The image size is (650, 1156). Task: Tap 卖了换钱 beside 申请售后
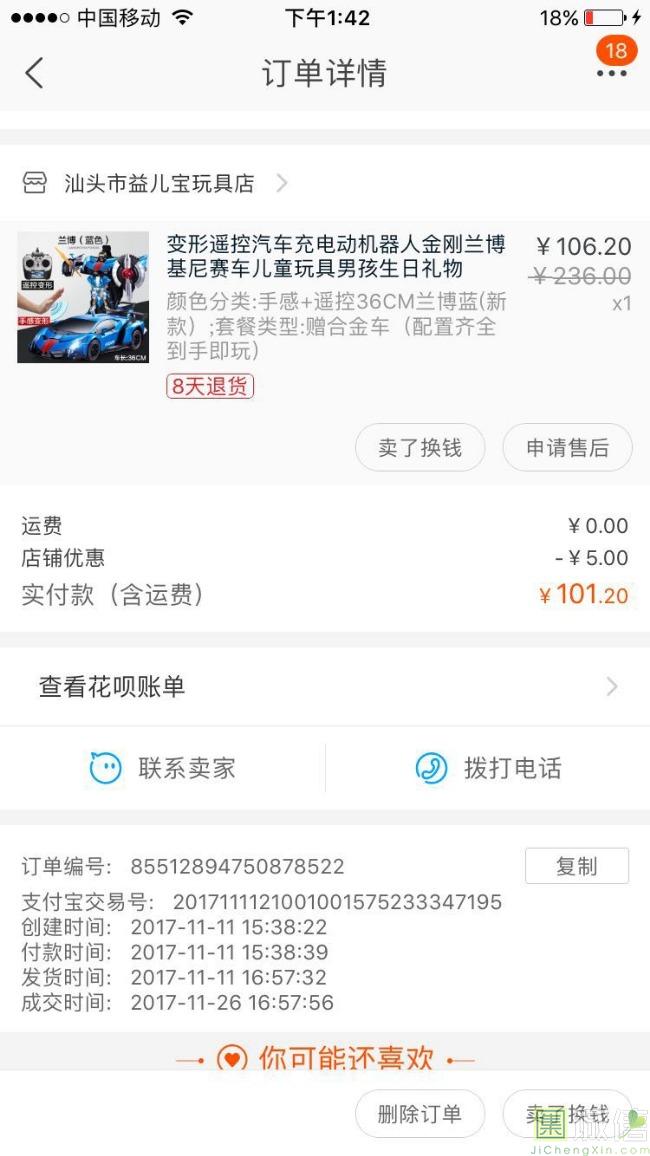pyautogui.click(x=420, y=448)
